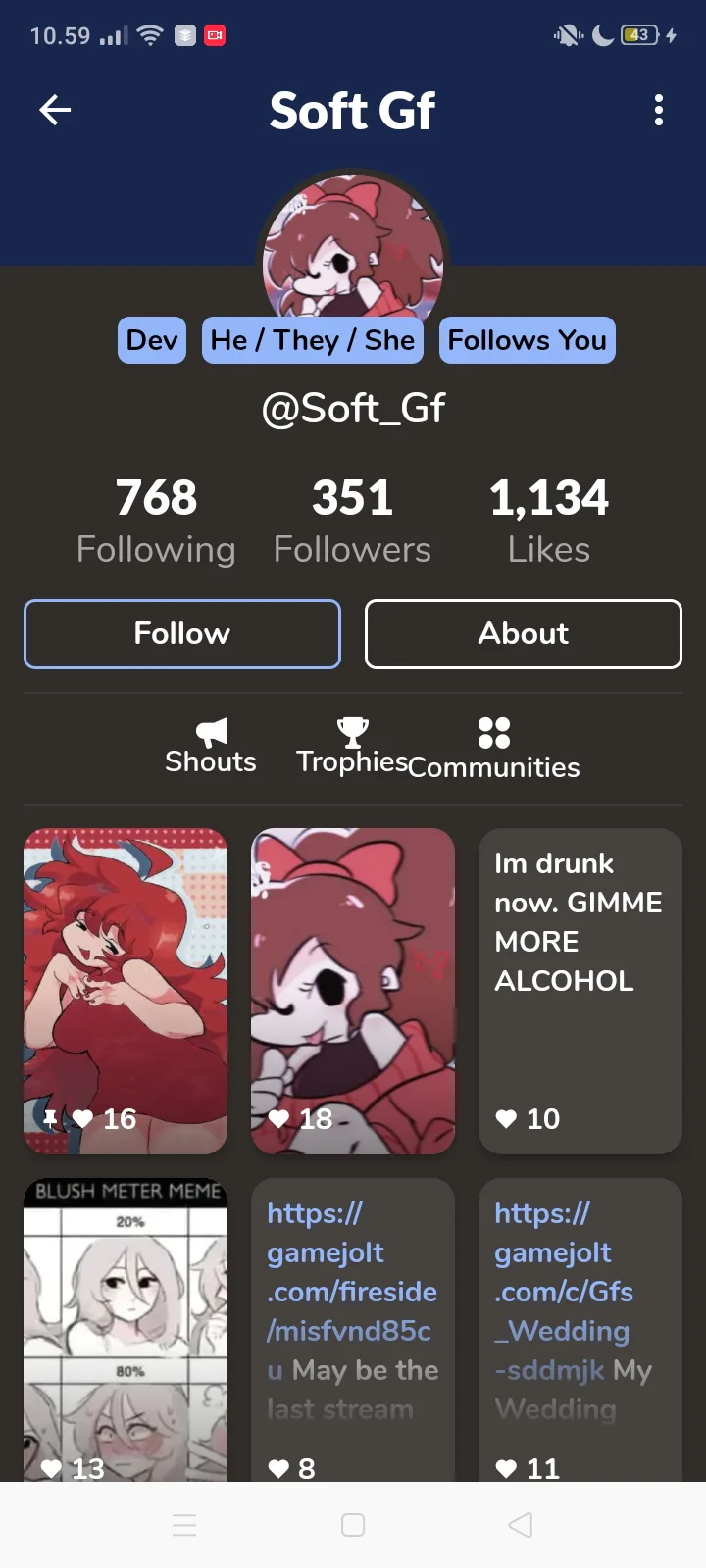
Task: Open the fireside last stream post
Action: tap(353, 1330)
